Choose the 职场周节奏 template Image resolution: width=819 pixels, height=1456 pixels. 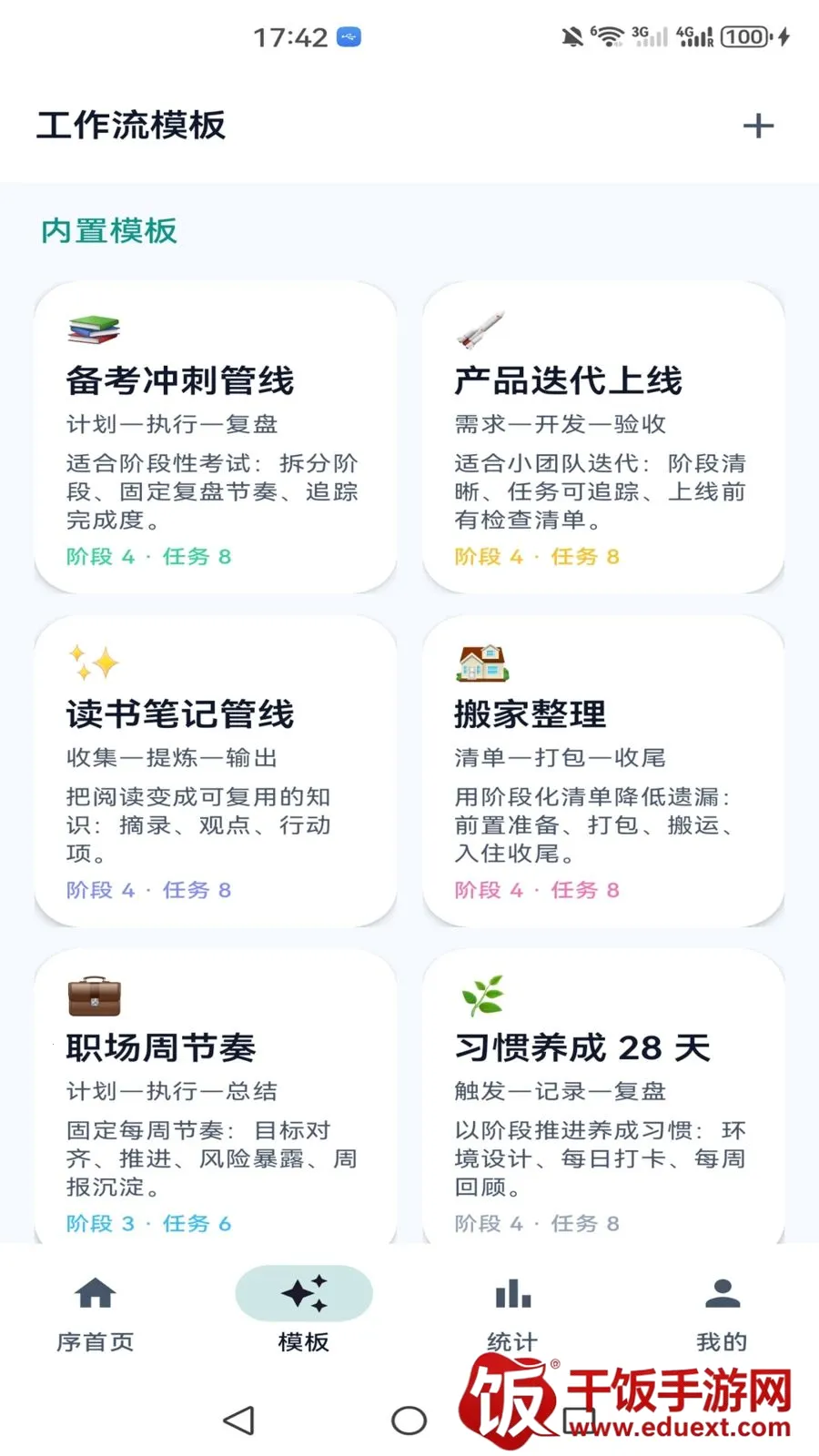click(x=216, y=1097)
